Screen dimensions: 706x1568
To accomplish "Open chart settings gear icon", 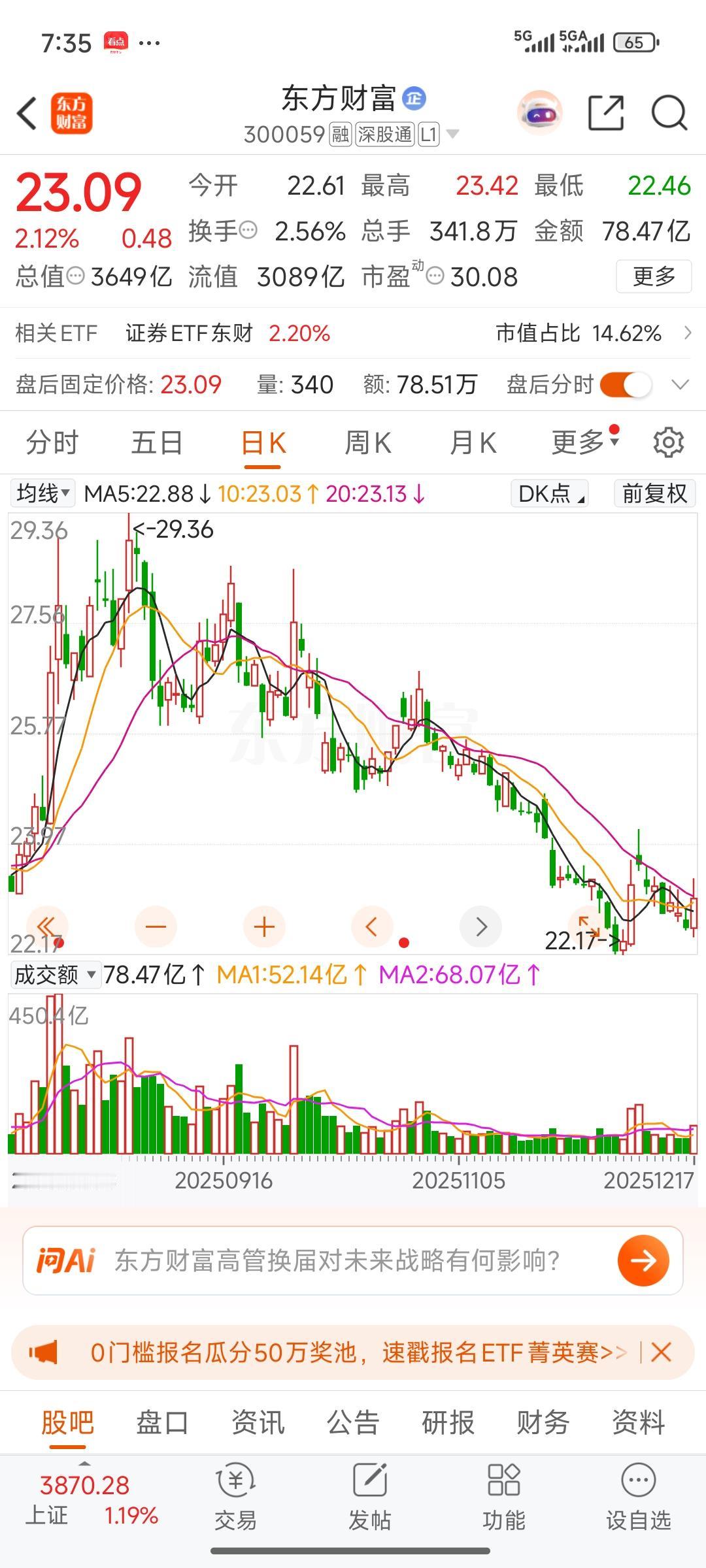I will click(x=668, y=443).
